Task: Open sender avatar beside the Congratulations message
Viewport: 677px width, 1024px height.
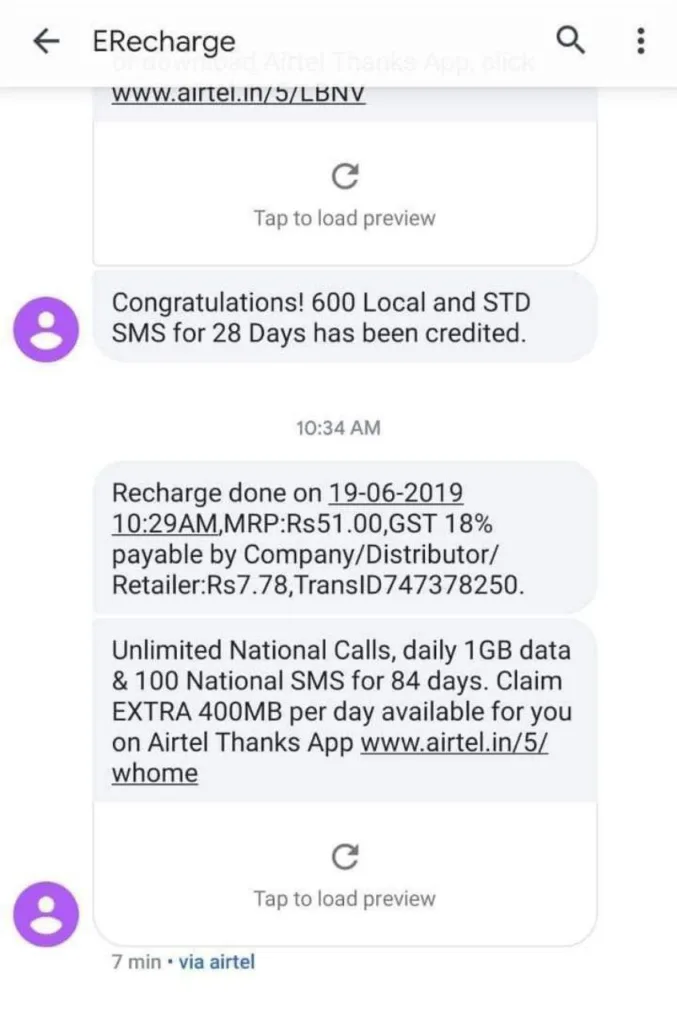Action: [x=45, y=330]
